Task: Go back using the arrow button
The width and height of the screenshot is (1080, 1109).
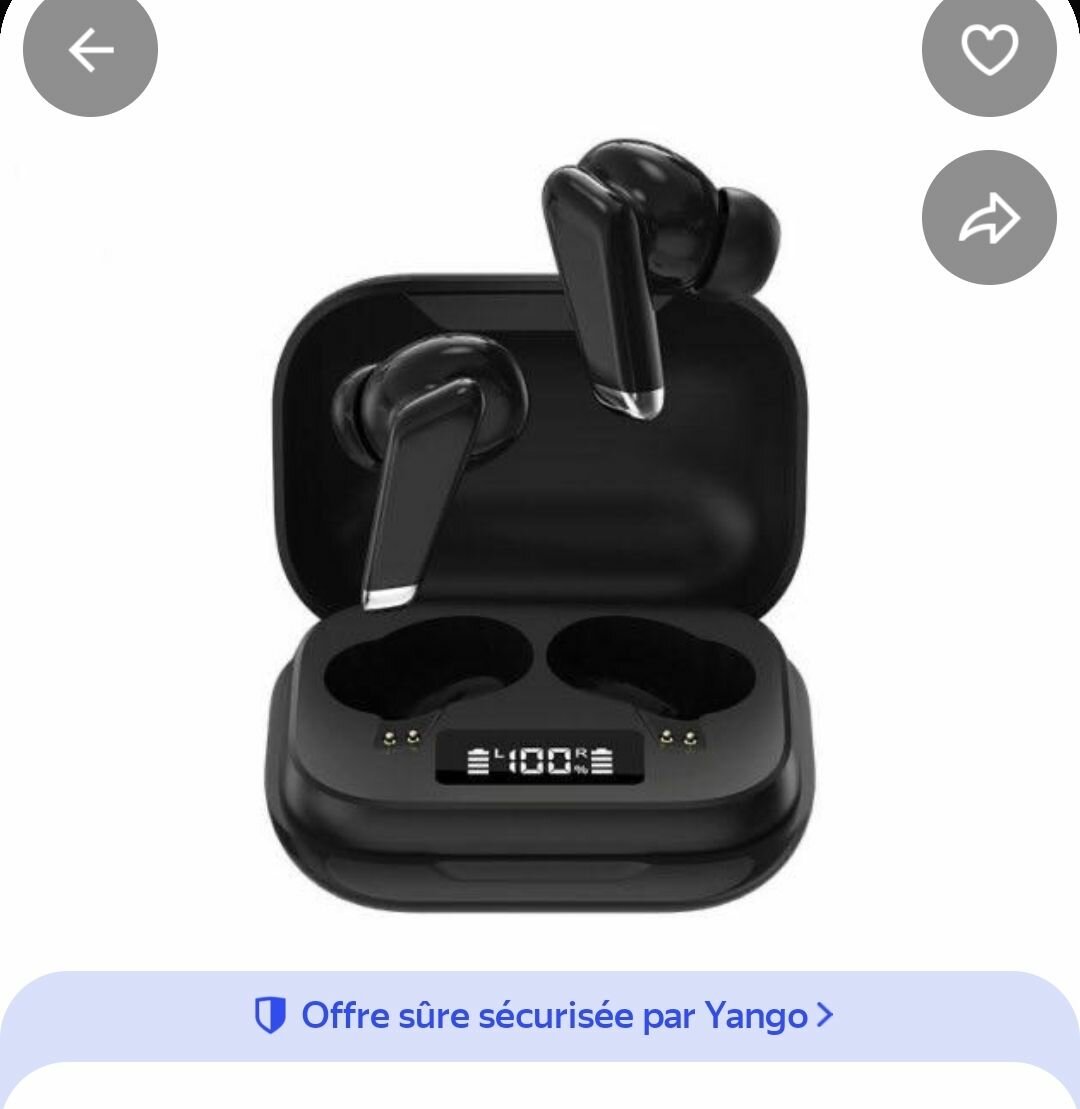Action: 90,50
